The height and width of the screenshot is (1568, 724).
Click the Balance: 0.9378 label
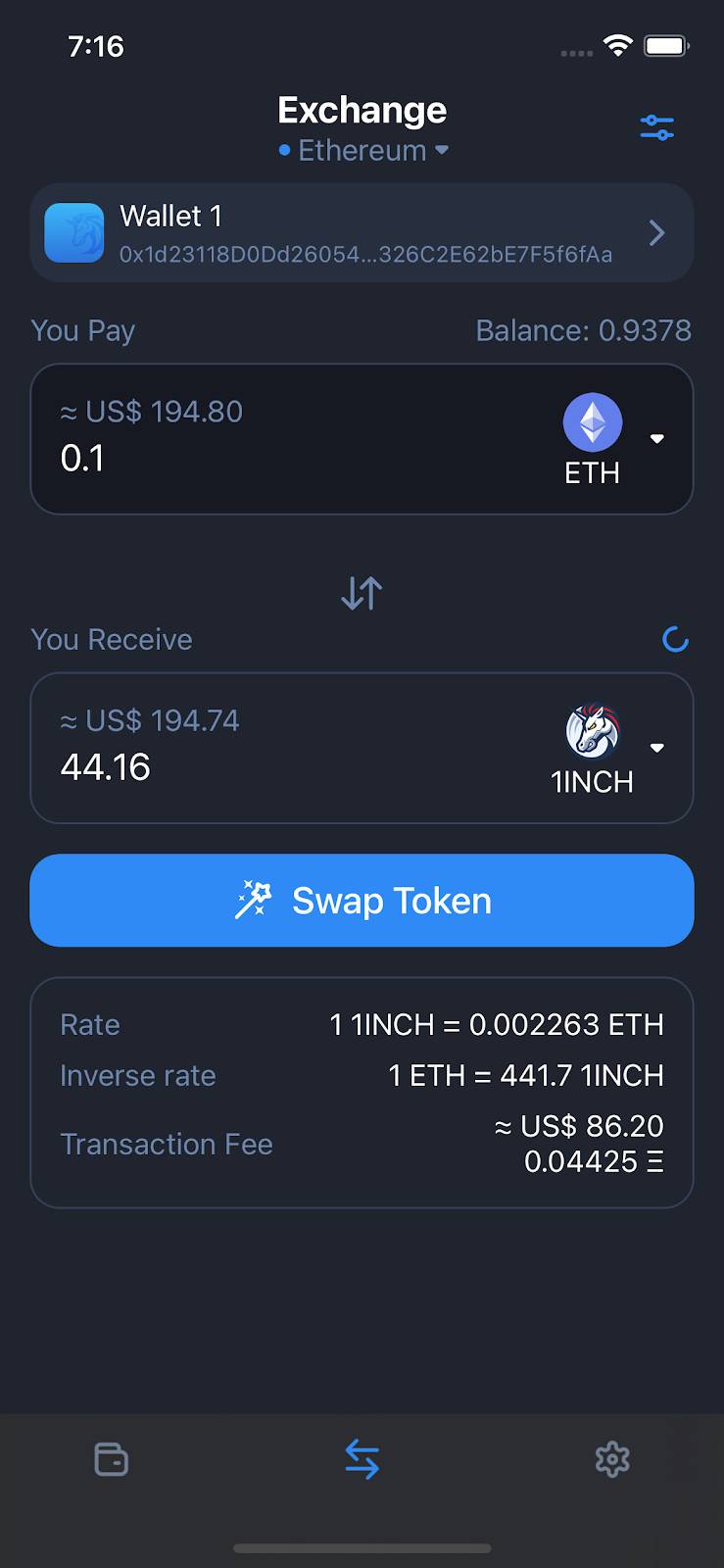[x=583, y=330]
